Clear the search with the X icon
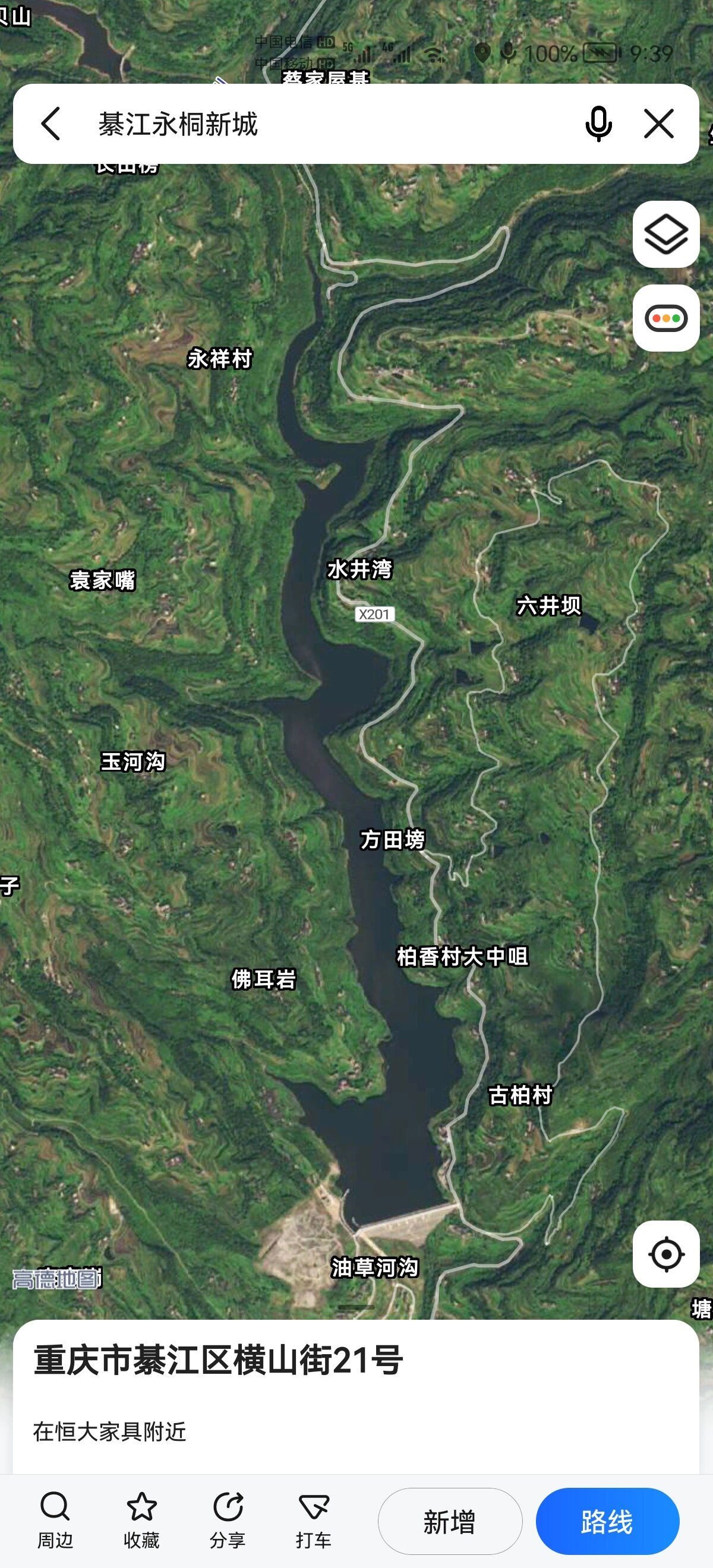 point(659,124)
